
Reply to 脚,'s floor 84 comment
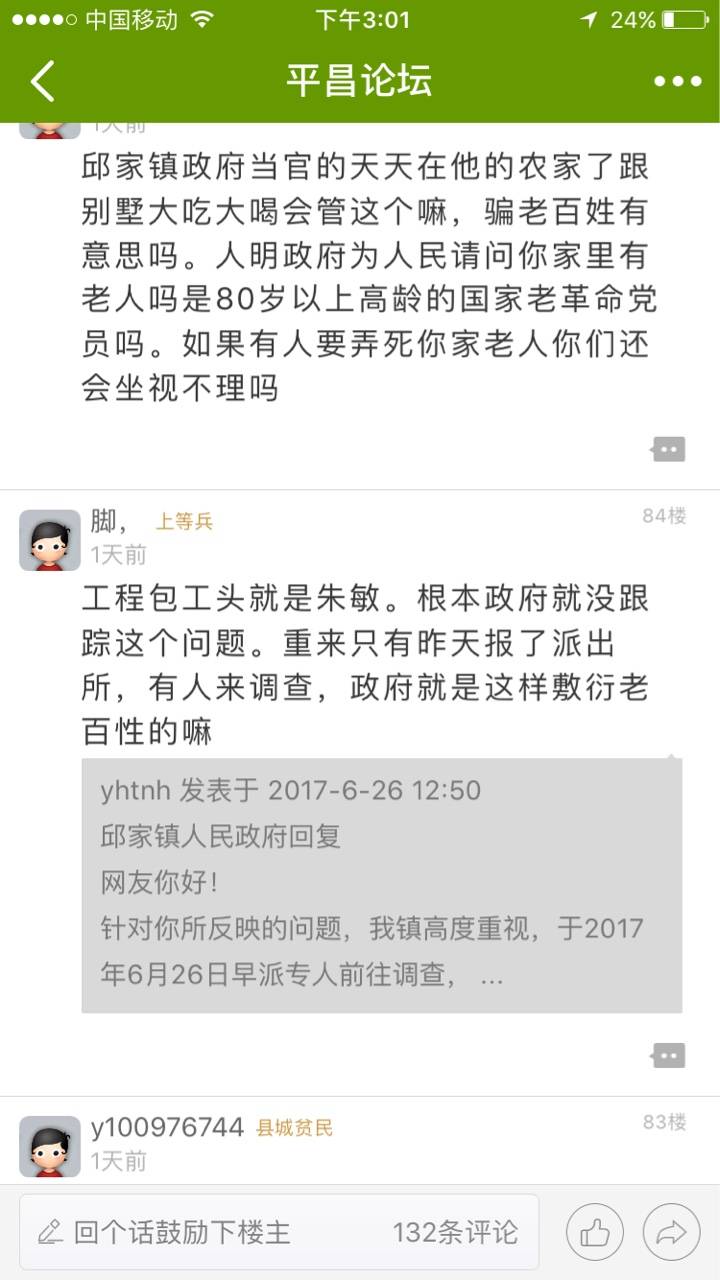[x=668, y=1055]
